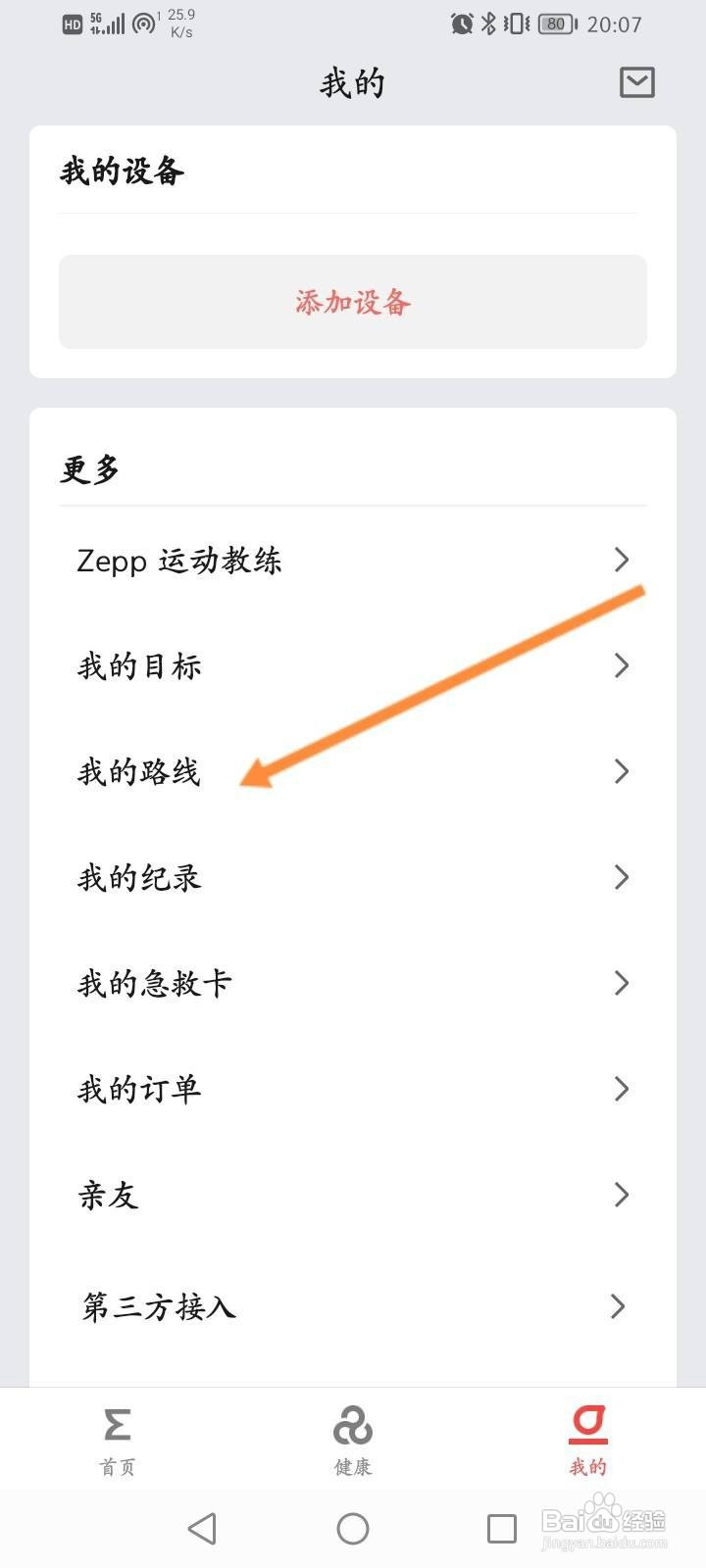This screenshot has height=1568, width=706.
Task: Tap the battery indicator in status bar
Action: [556, 24]
